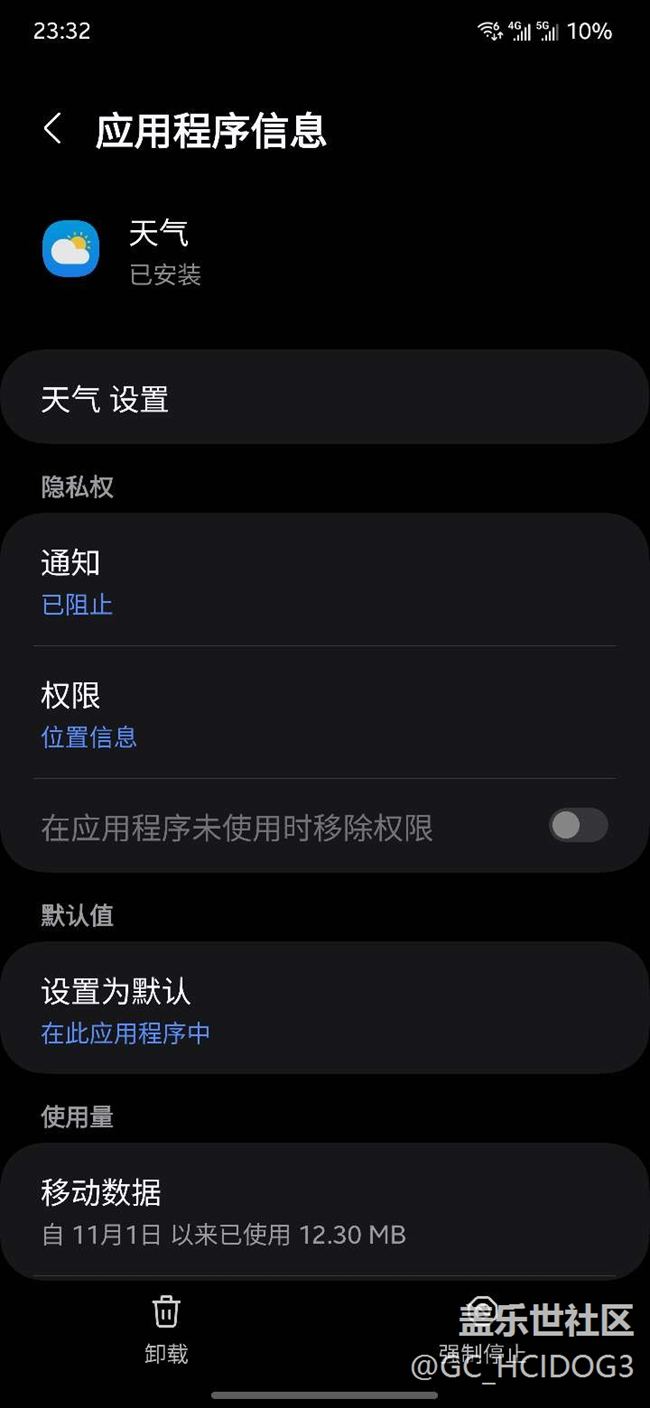
Task: Open 天气 设置
Action: 324,399
